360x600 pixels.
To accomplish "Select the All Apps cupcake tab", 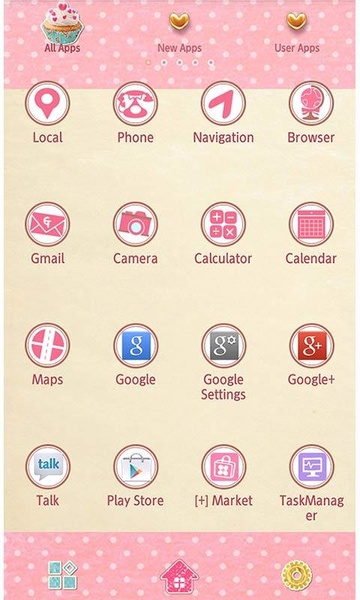I will (62, 29).
